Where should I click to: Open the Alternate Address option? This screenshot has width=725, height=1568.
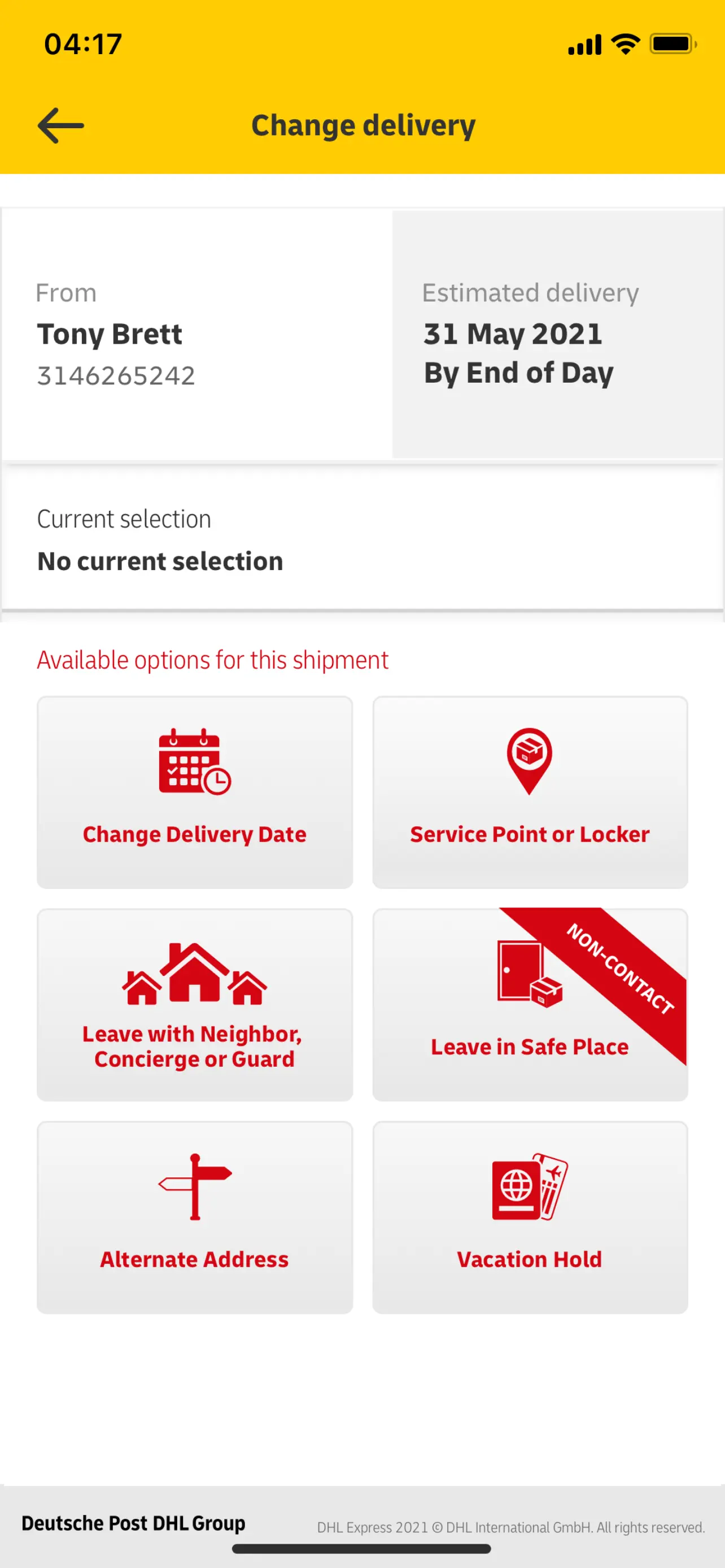tap(195, 1217)
